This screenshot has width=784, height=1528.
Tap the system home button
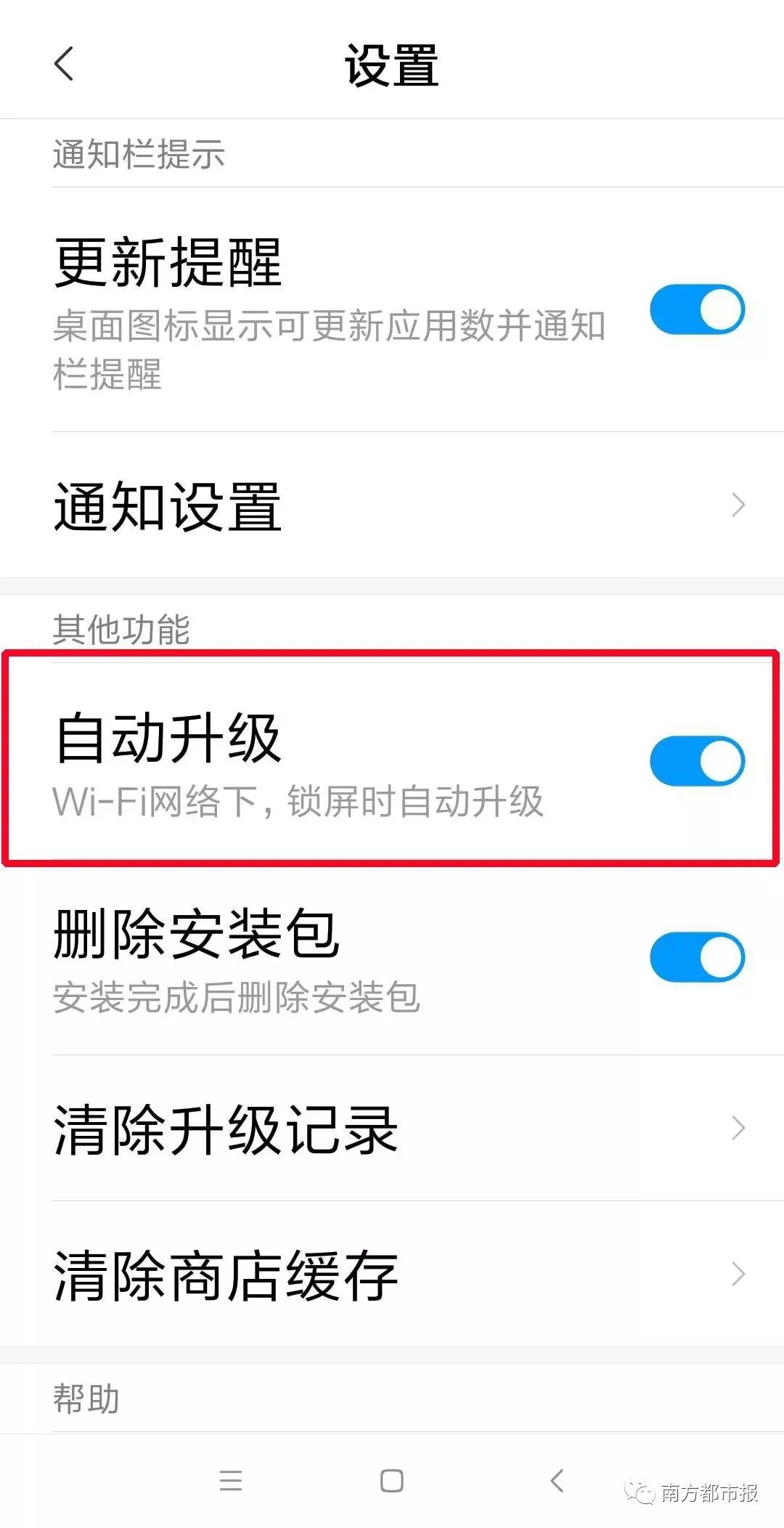pyautogui.click(x=392, y=1481)
